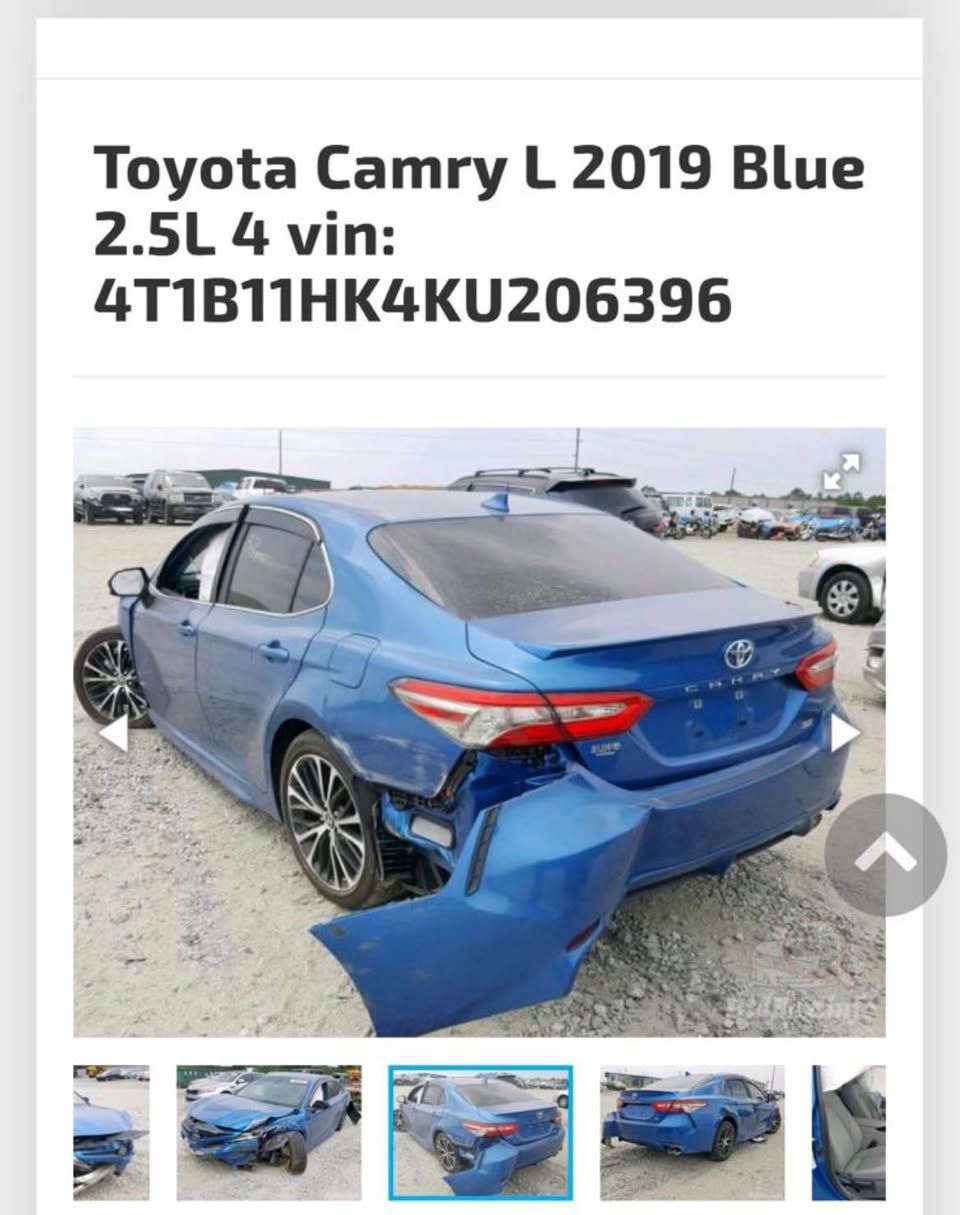960x1215 pixels.
Task: Select the front-damage close-up thumbnail
Action: tap(111, 1132)
